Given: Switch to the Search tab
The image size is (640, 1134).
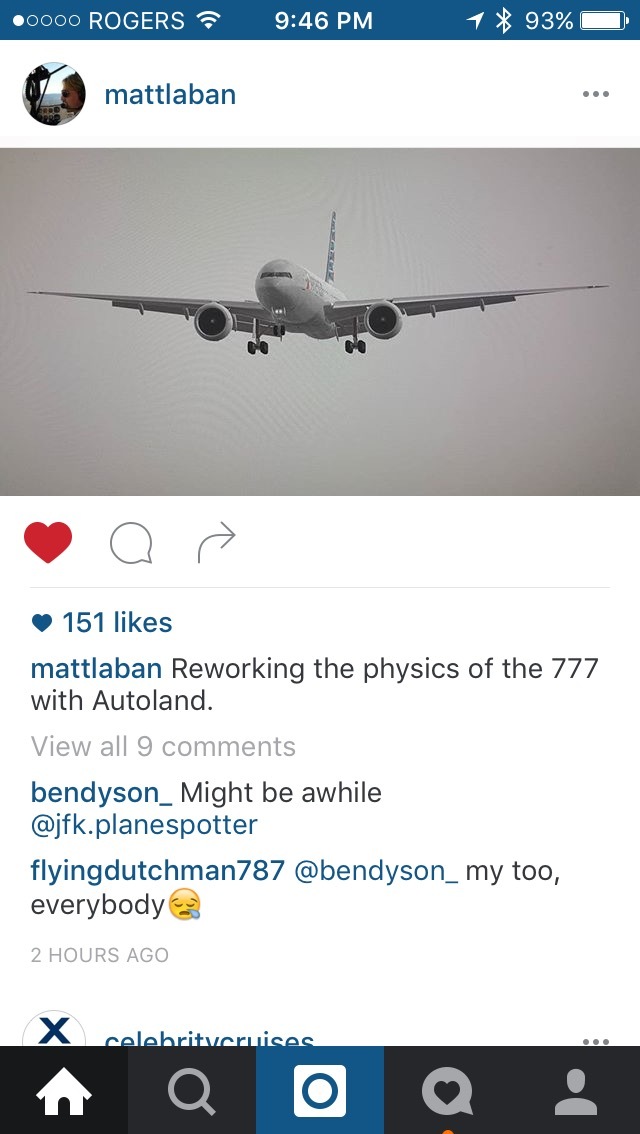Looking at the screenshot, I should [191, 1091].
